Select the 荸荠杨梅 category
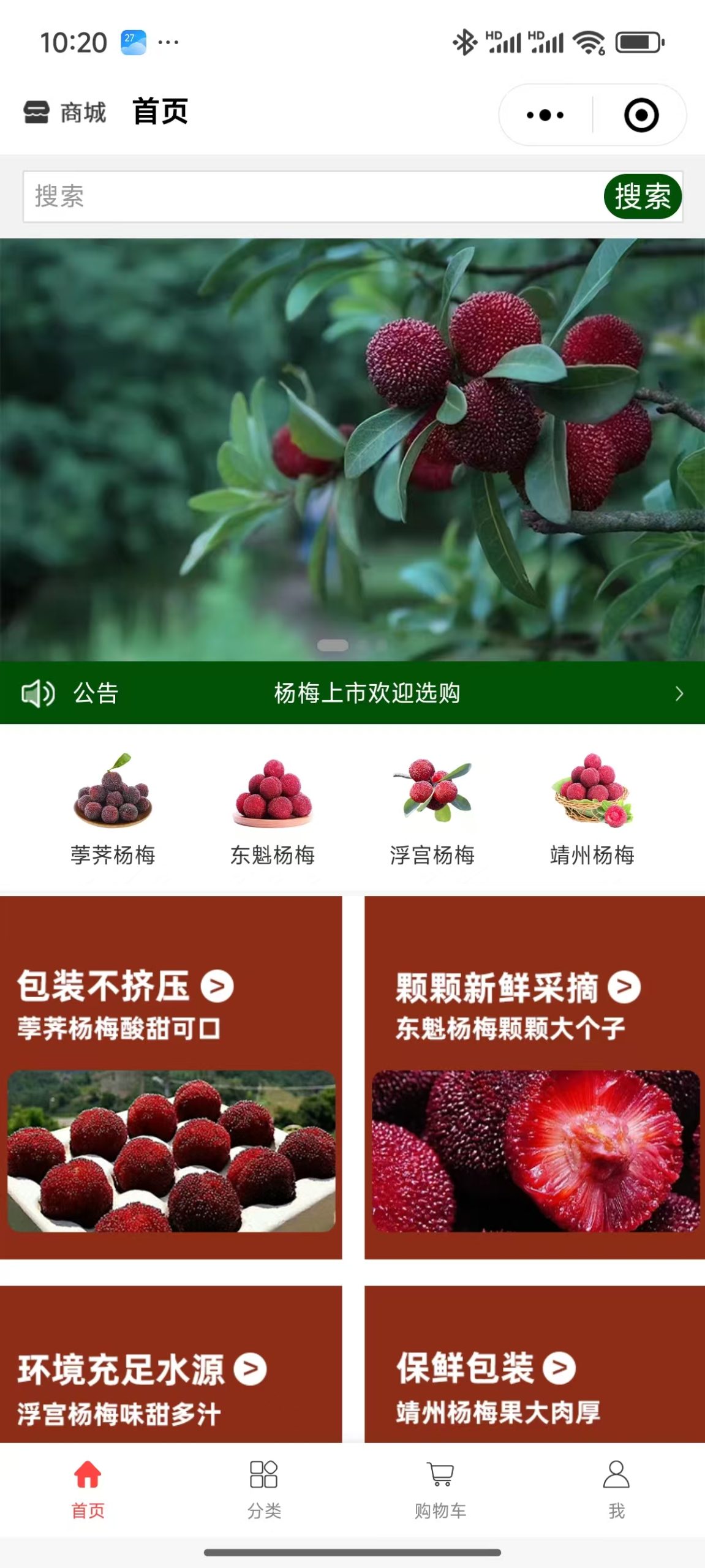The image size is (705, 1568). click(x=113, y=809)
